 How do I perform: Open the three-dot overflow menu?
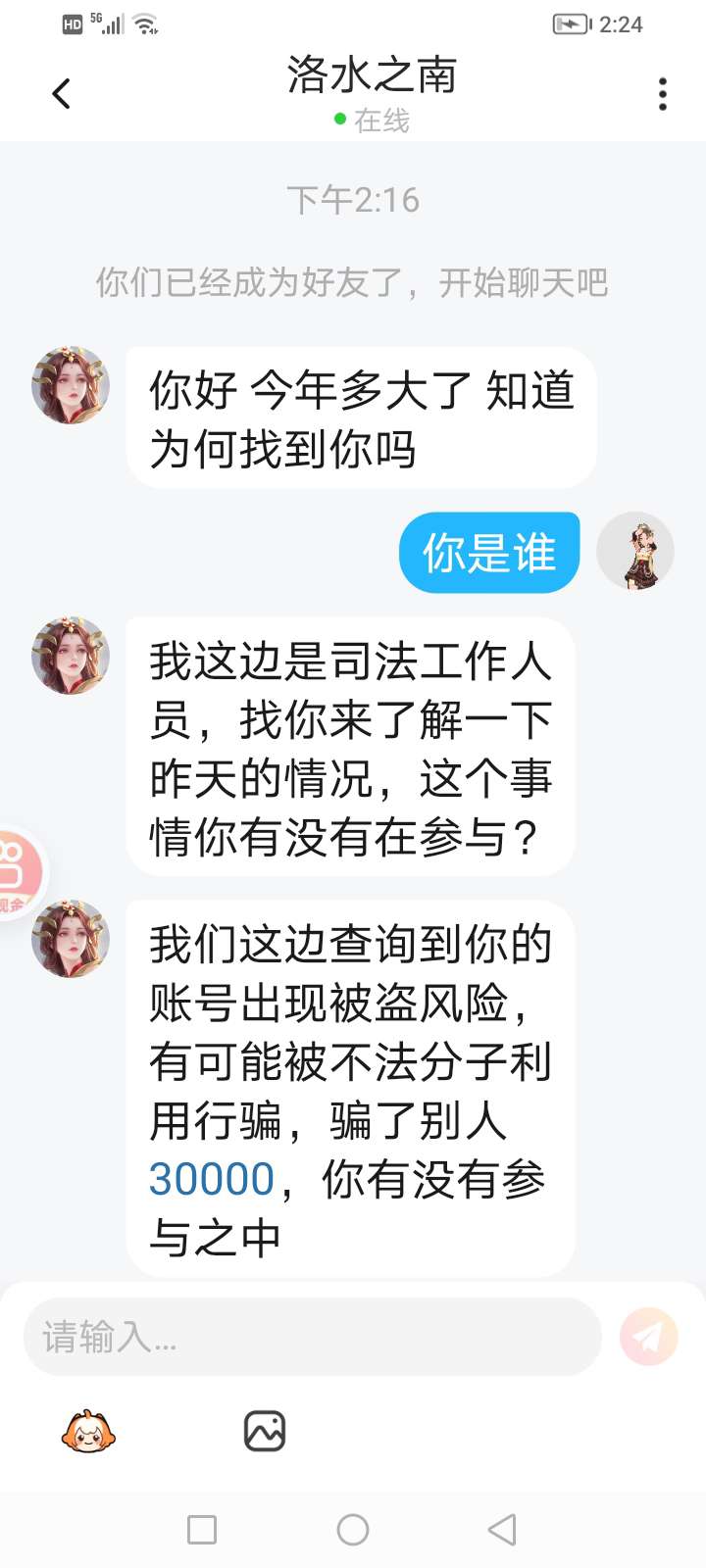coord(663,94)
